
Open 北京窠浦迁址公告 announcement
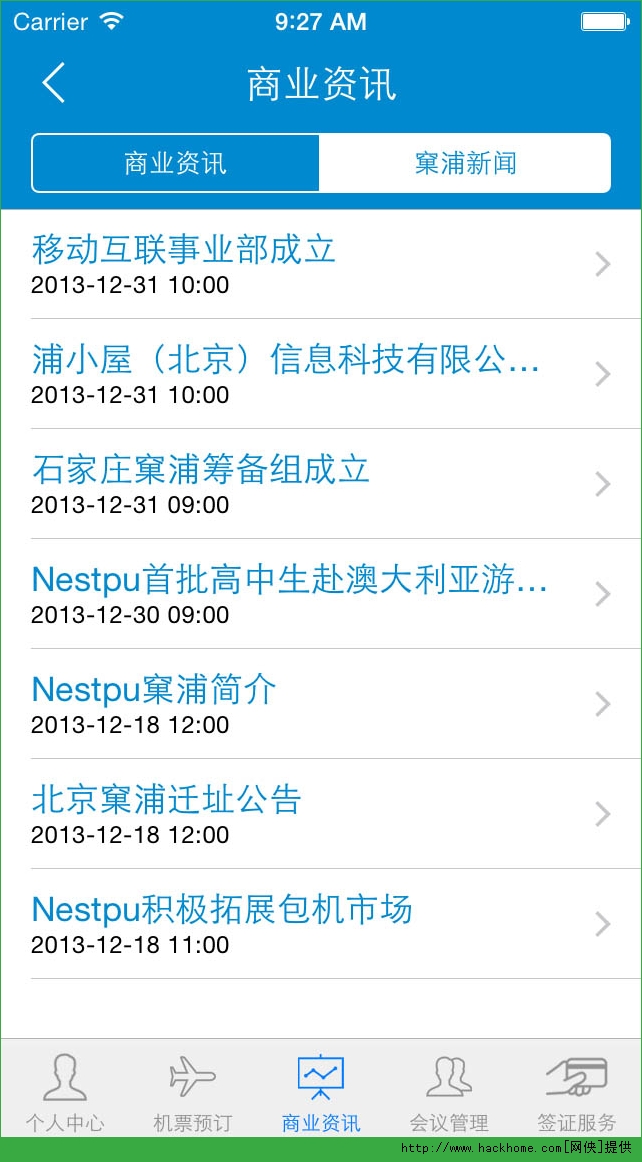coord(320,814)
